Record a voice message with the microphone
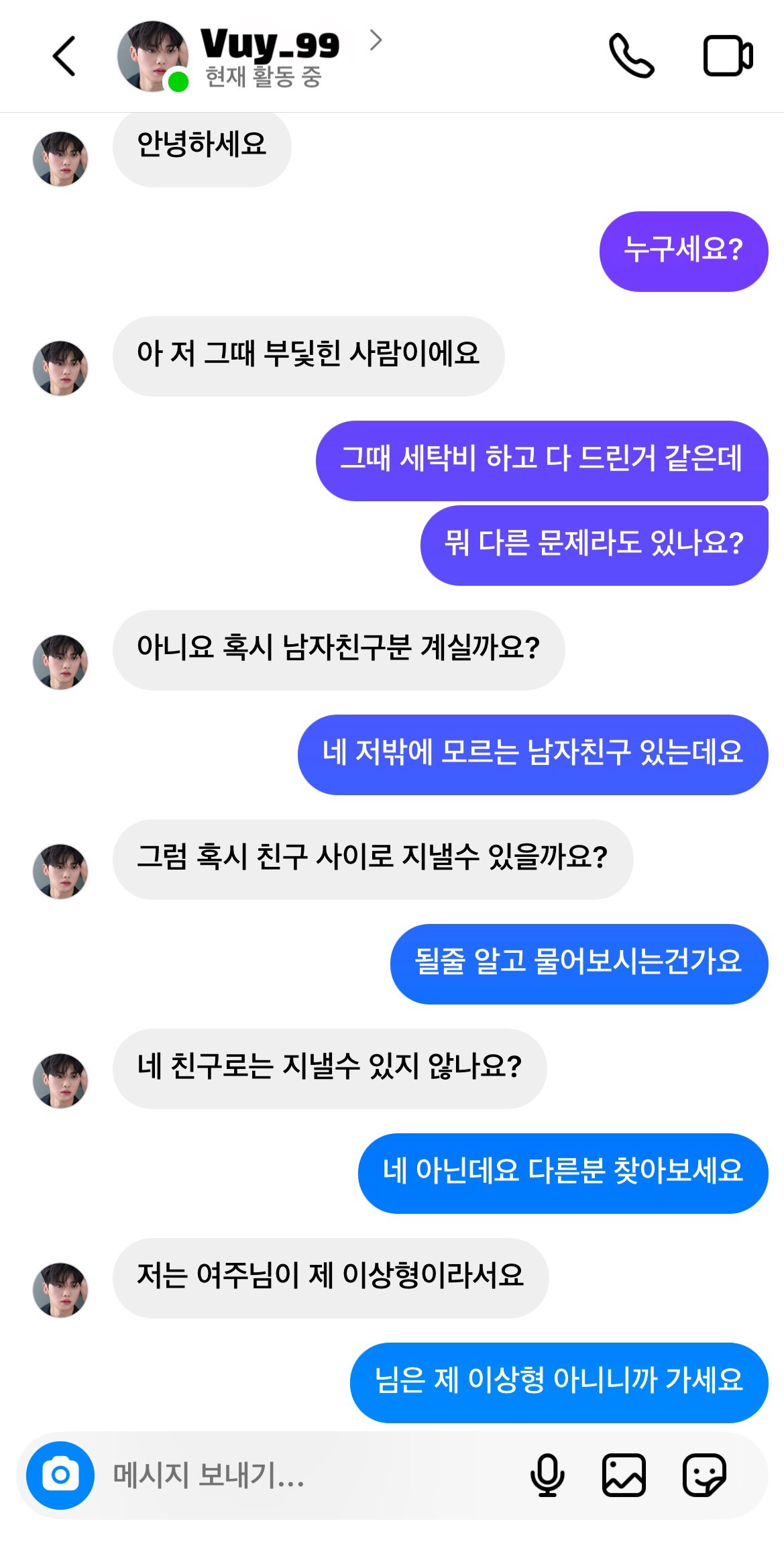This screenshot has height=1548, width=784. pos(547,1475)
